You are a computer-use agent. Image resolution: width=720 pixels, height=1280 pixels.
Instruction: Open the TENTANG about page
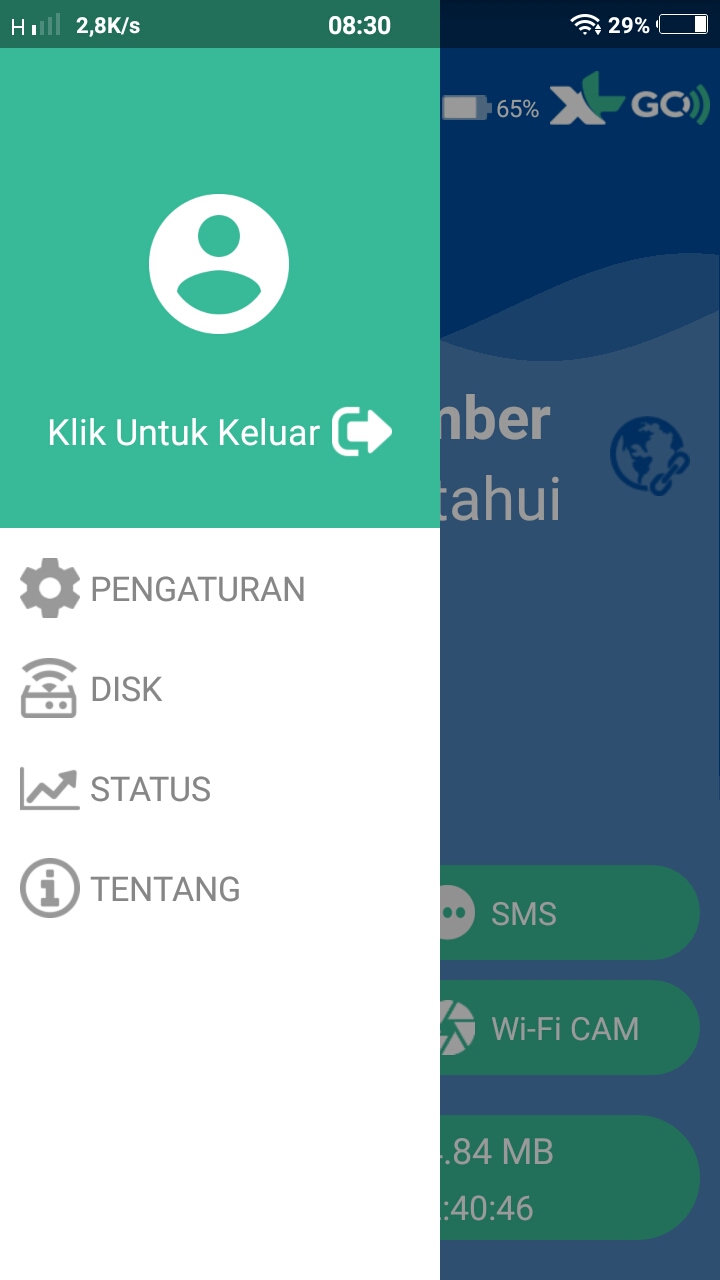[165, 889]
